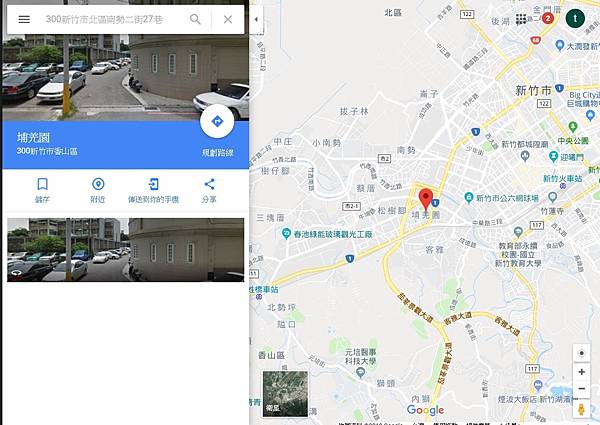This screenshot has height=425, width=600.
Task: Tap the red pin at 埔羌園
Action: tap(425, 198)
